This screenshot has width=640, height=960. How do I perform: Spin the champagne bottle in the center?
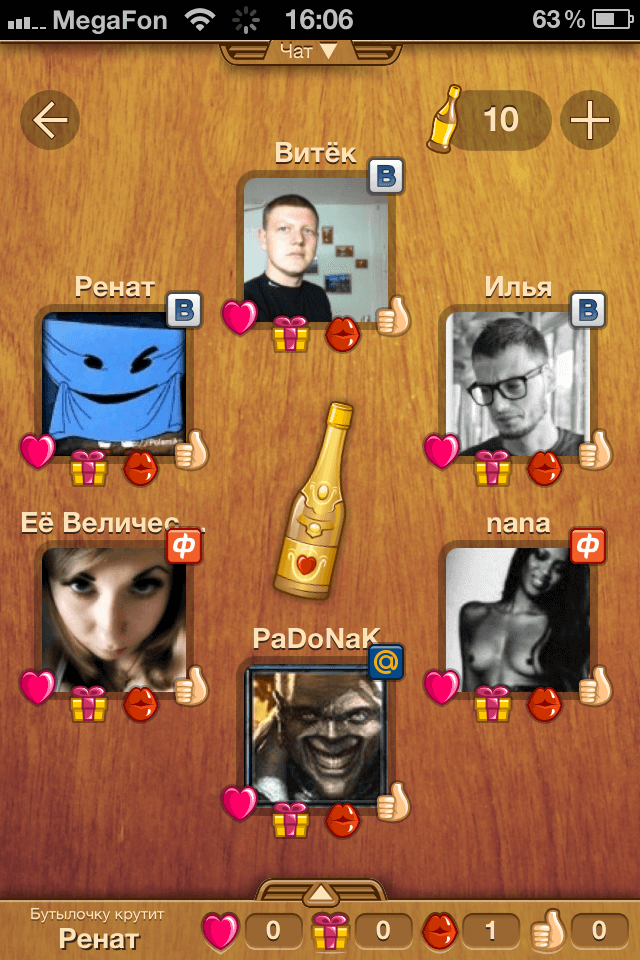click(x=312, y=499)
